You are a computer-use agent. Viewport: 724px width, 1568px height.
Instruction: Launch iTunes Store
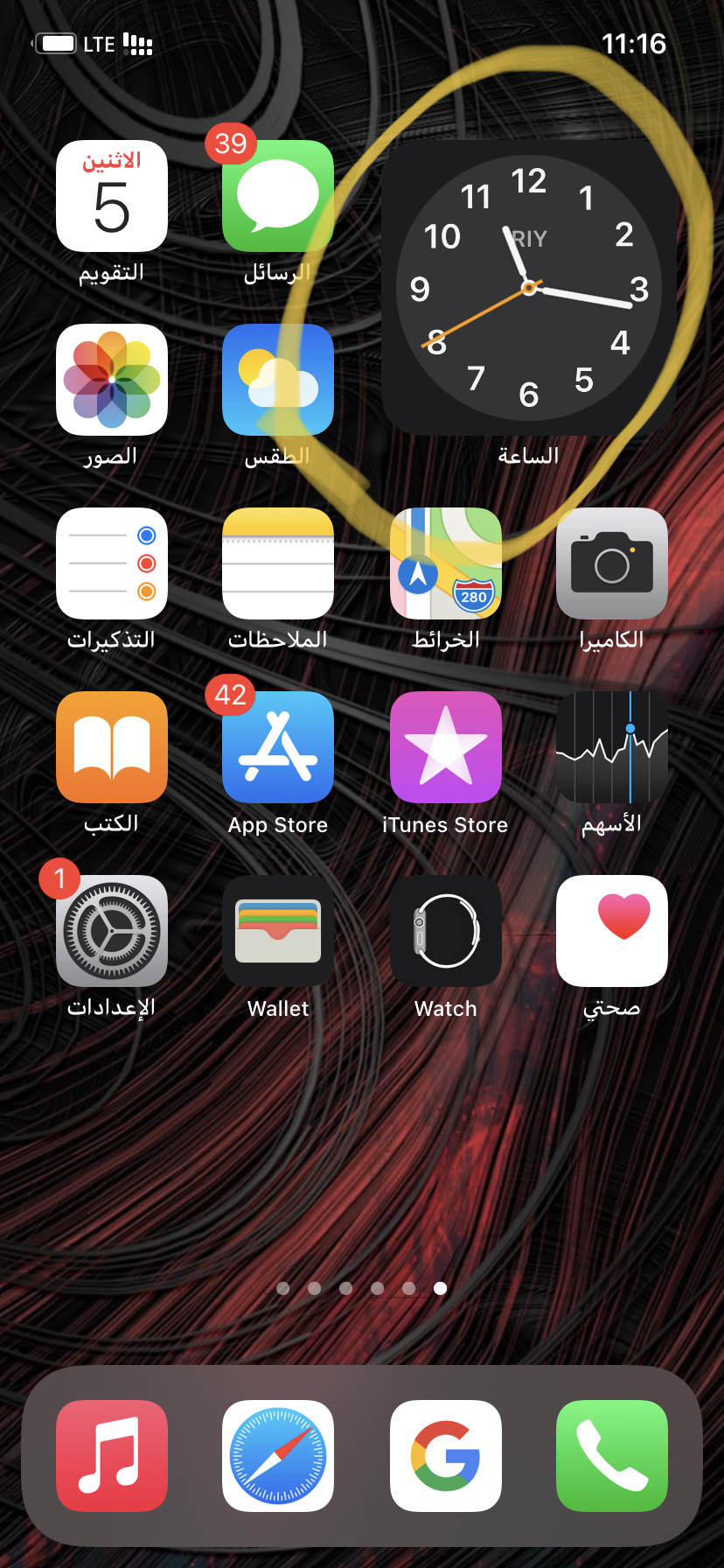click(x=445, y=748)
